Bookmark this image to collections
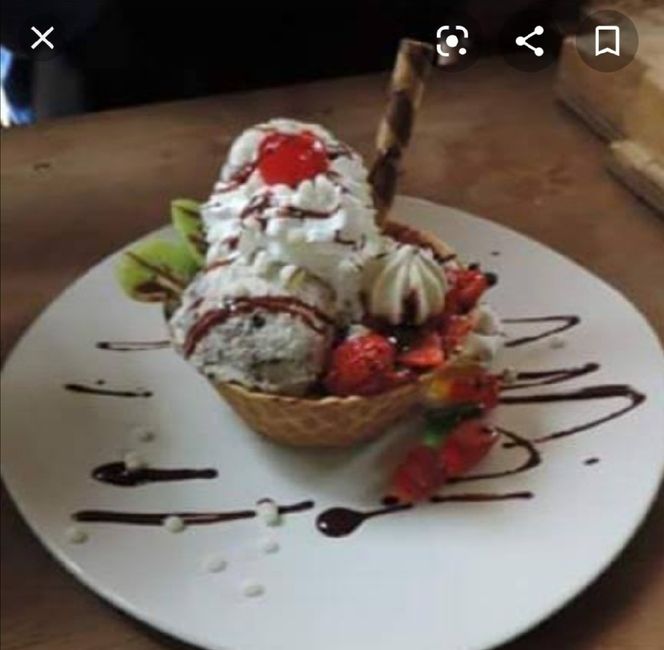The width and height of the screenshot is (664, 650). point(606,41)
